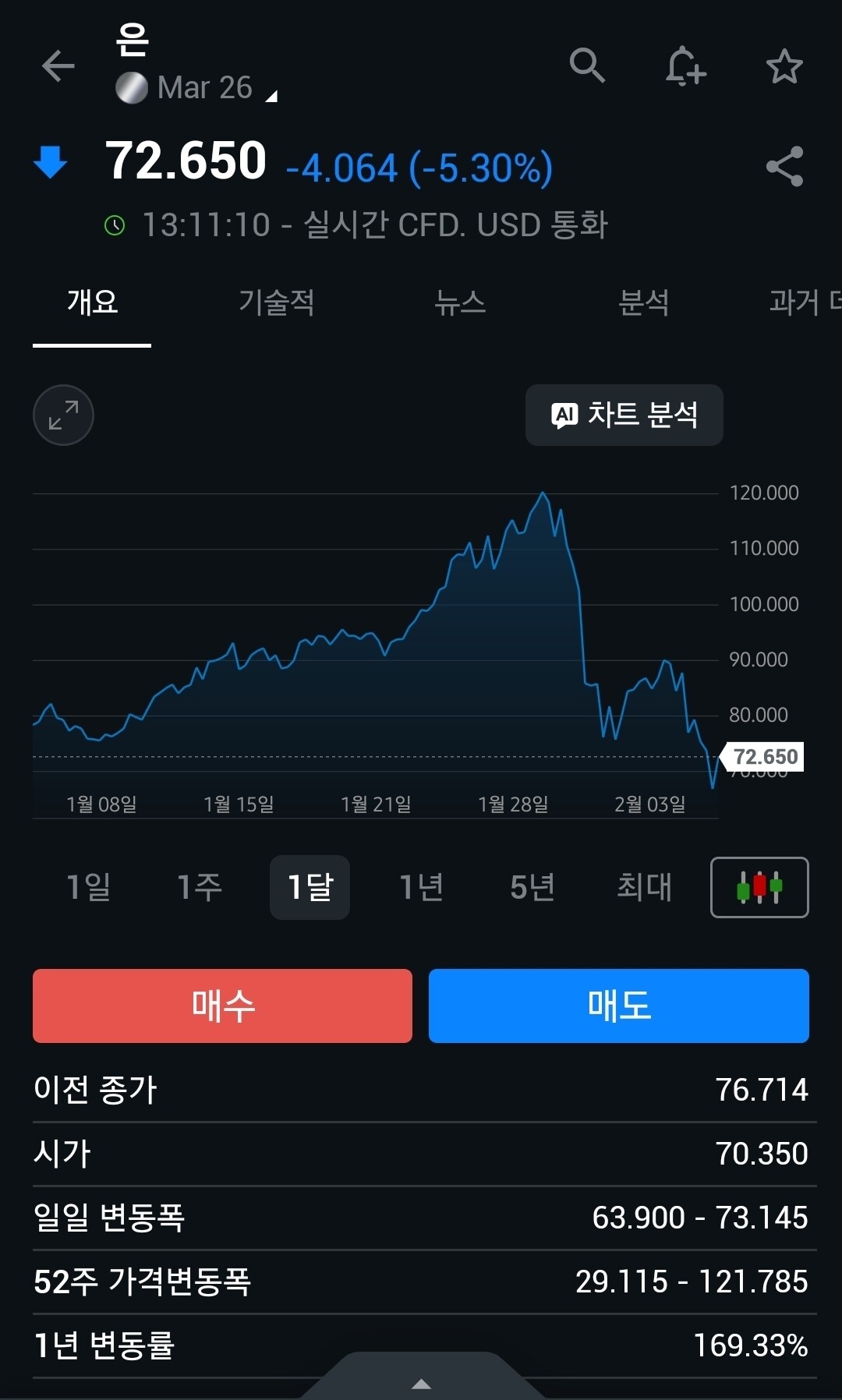Tap the blue 매도 button

click(x=618, y=1006)
